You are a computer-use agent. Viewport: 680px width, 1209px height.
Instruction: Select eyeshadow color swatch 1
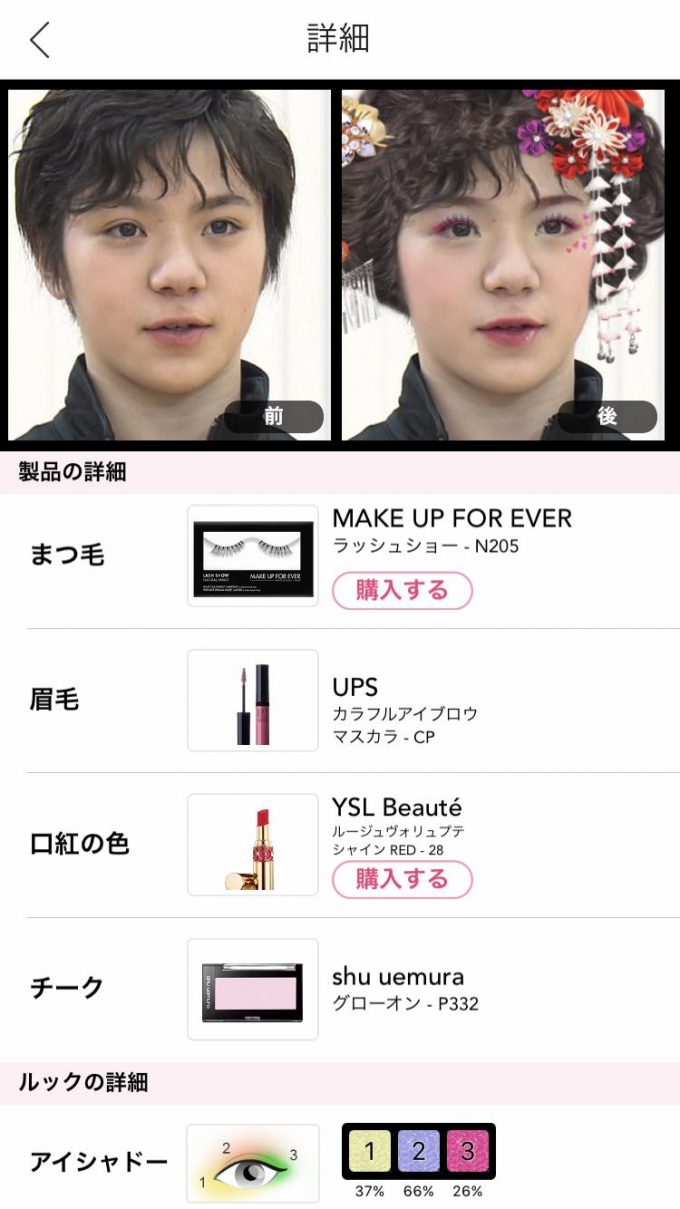pyautogui.click(x=369, y=1152)
